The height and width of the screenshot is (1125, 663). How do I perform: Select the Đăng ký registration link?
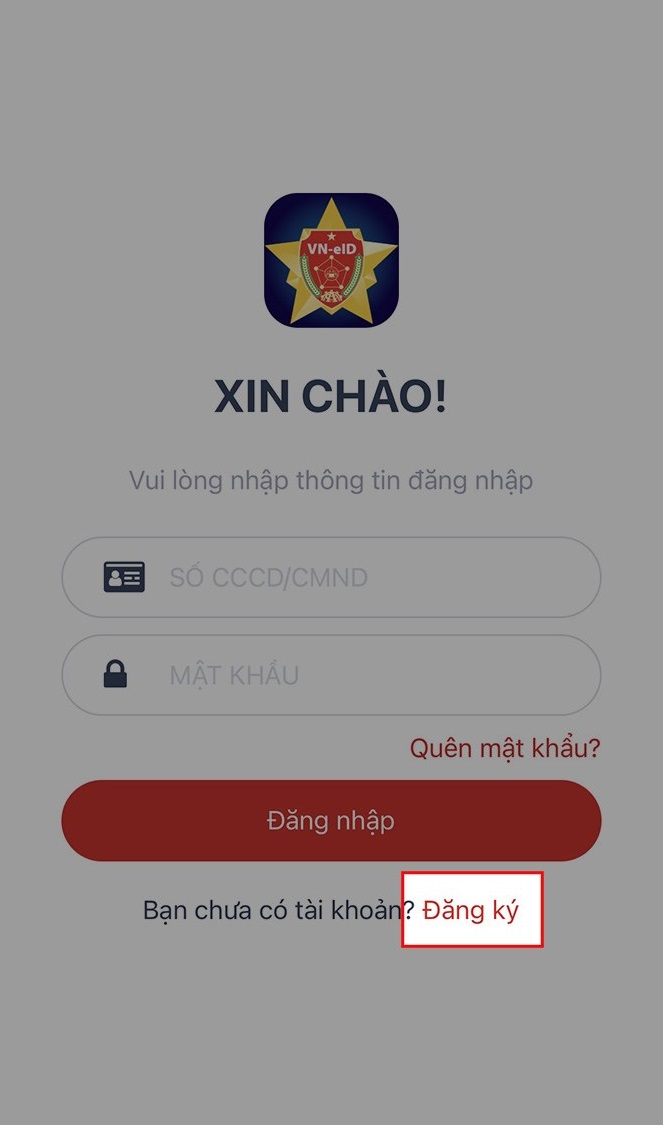pos(471,910)
